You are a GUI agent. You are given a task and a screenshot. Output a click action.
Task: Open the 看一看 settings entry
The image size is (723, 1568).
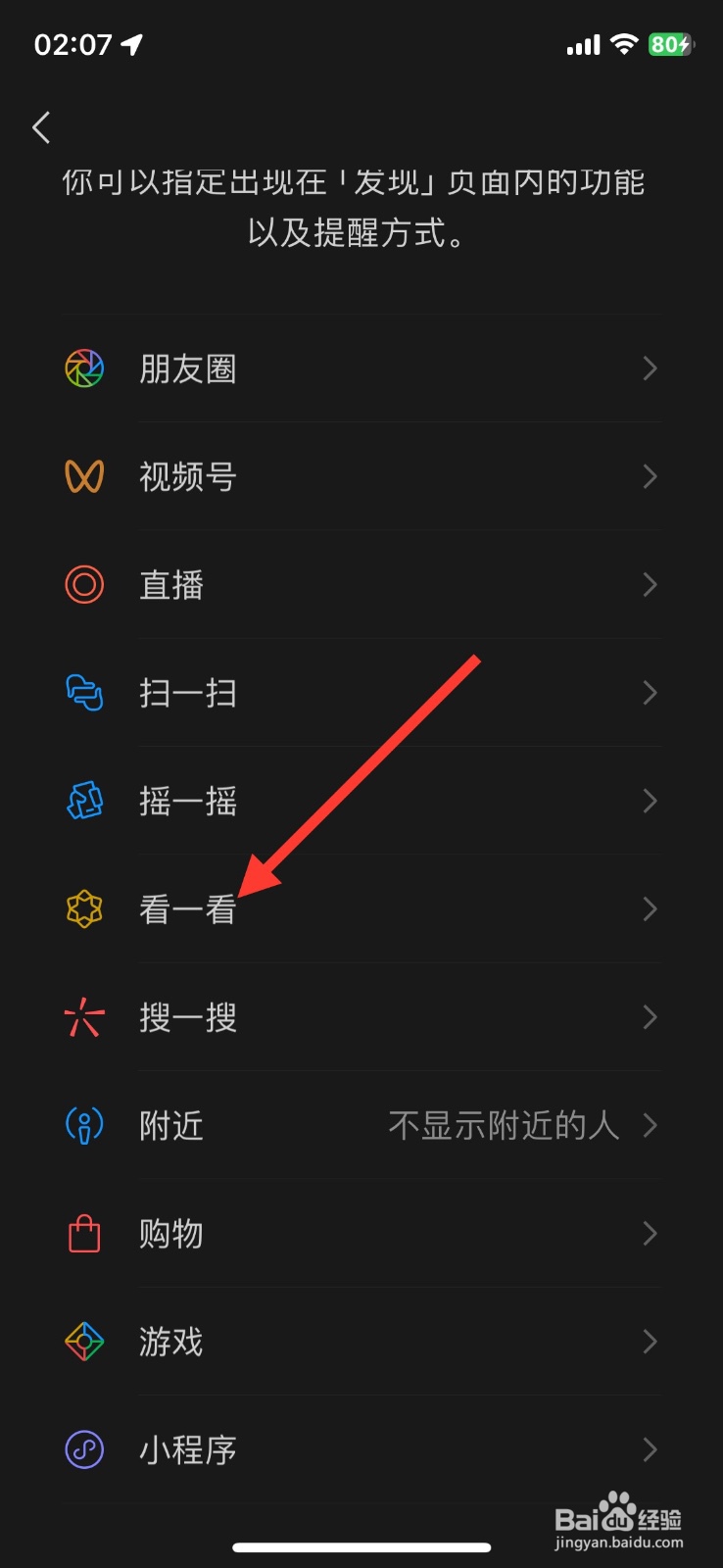click(x=649, y=909)
